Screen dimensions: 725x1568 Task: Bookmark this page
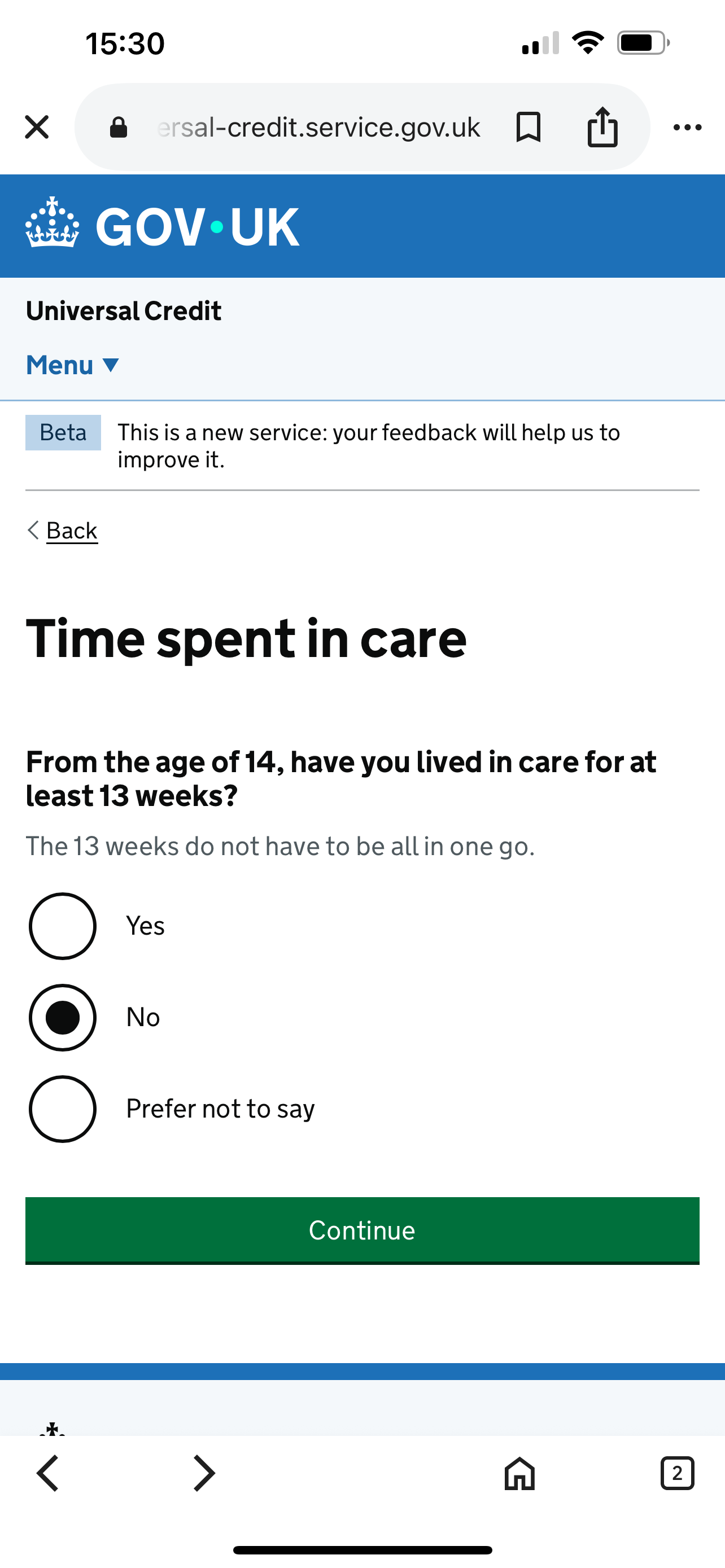(x=528, y=127)
